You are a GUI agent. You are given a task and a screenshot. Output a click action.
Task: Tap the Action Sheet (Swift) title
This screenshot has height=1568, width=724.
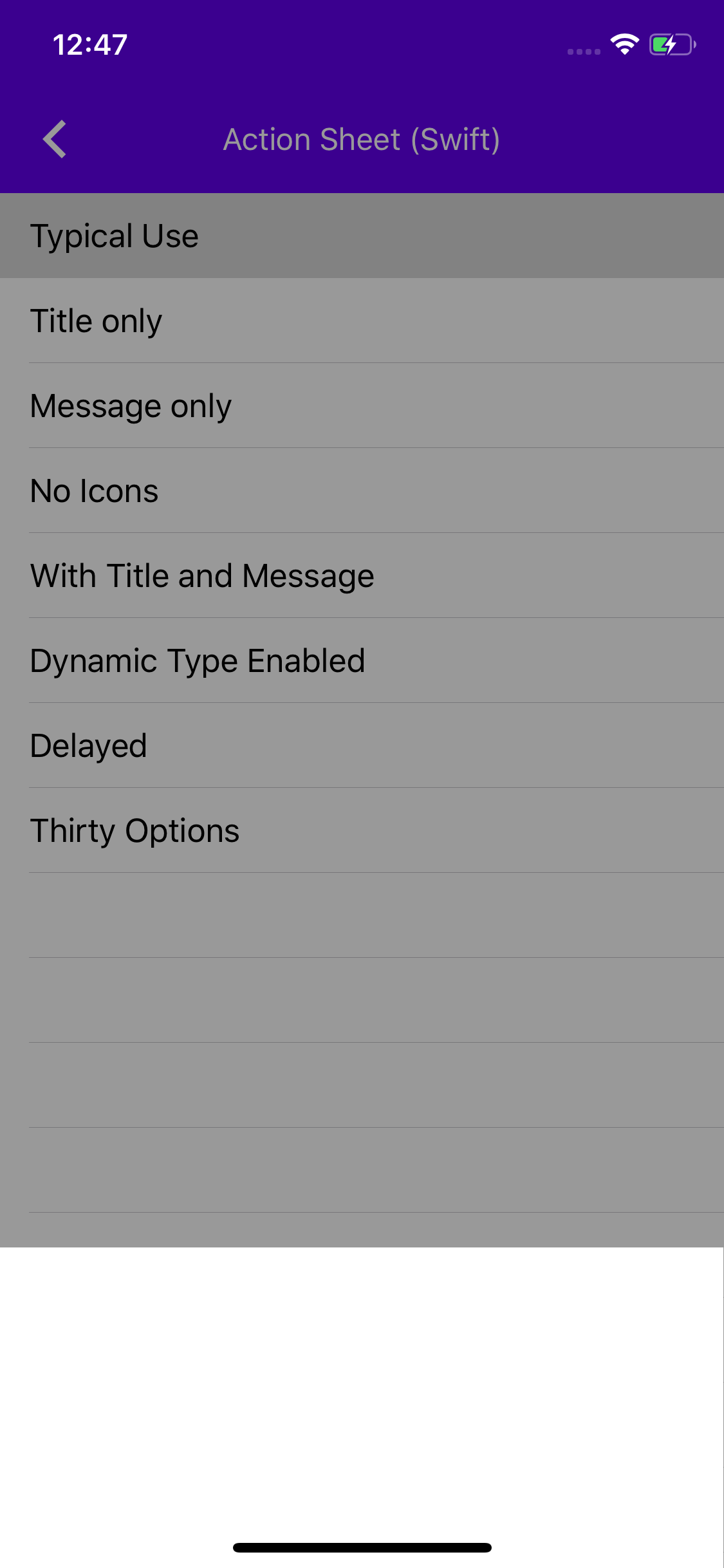(362, 138)
